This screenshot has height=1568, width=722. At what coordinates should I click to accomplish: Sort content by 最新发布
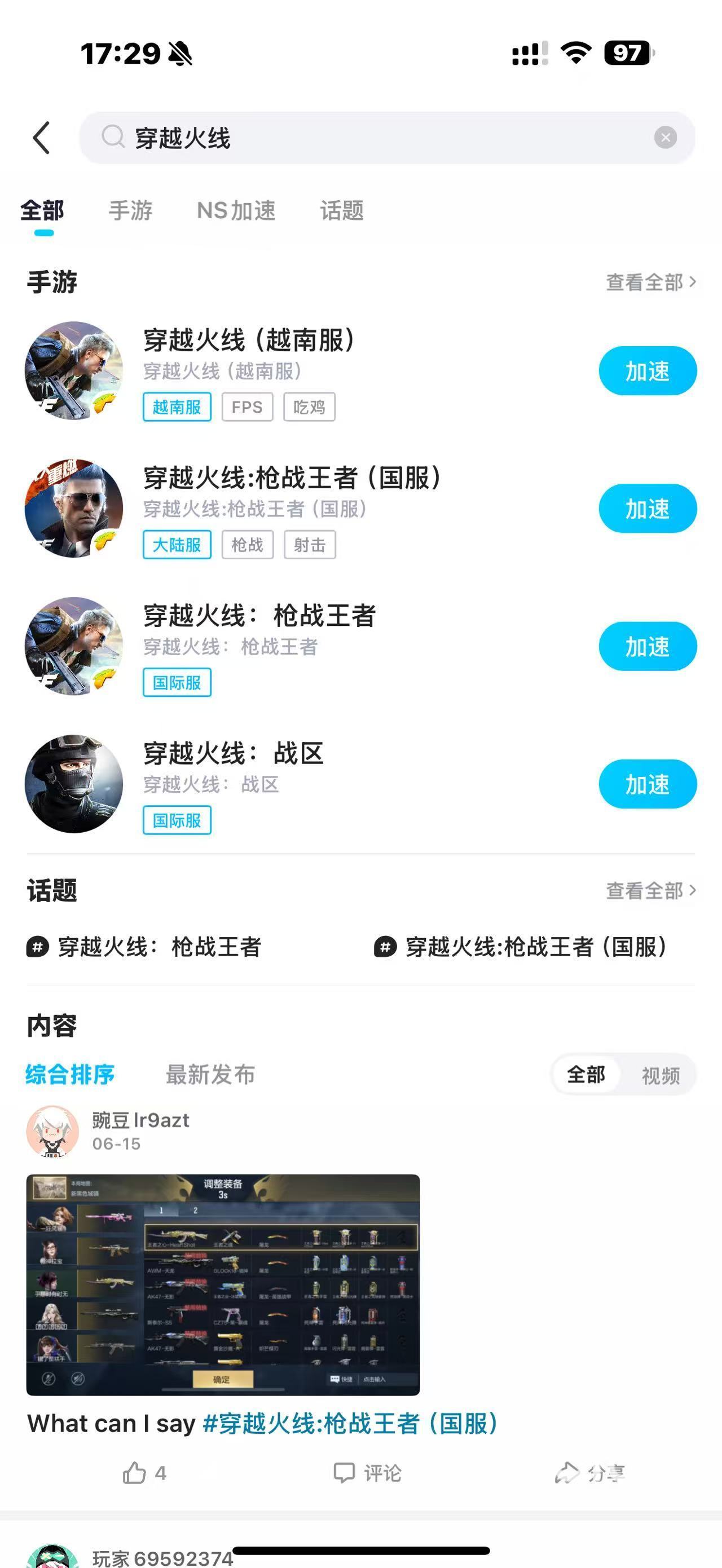210,1074
